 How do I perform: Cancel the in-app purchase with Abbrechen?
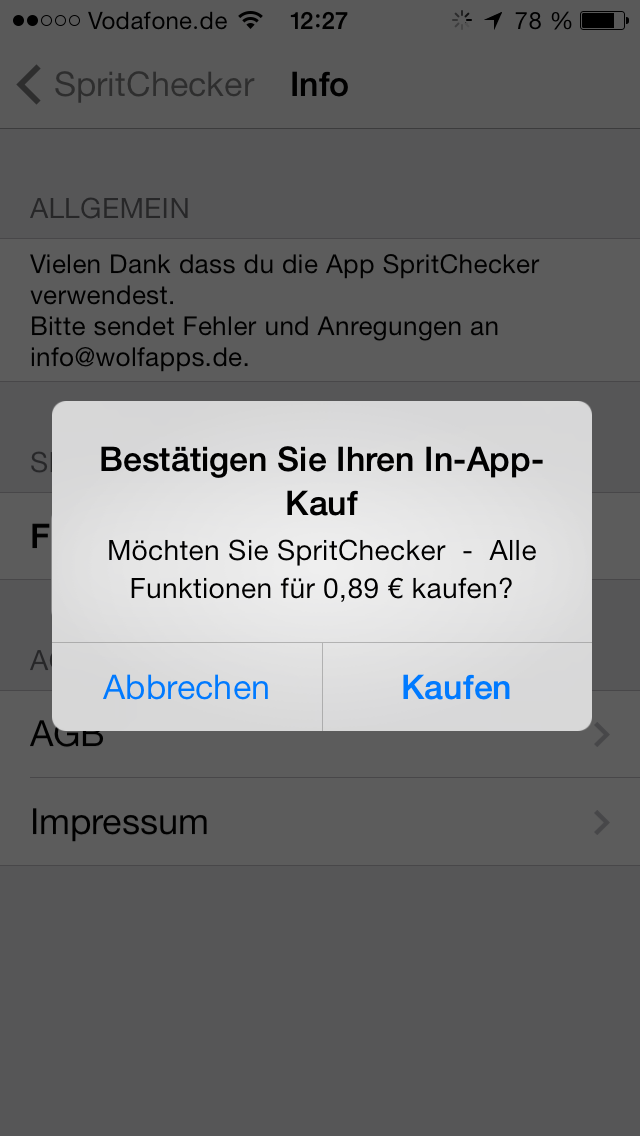tap(187, 687)
